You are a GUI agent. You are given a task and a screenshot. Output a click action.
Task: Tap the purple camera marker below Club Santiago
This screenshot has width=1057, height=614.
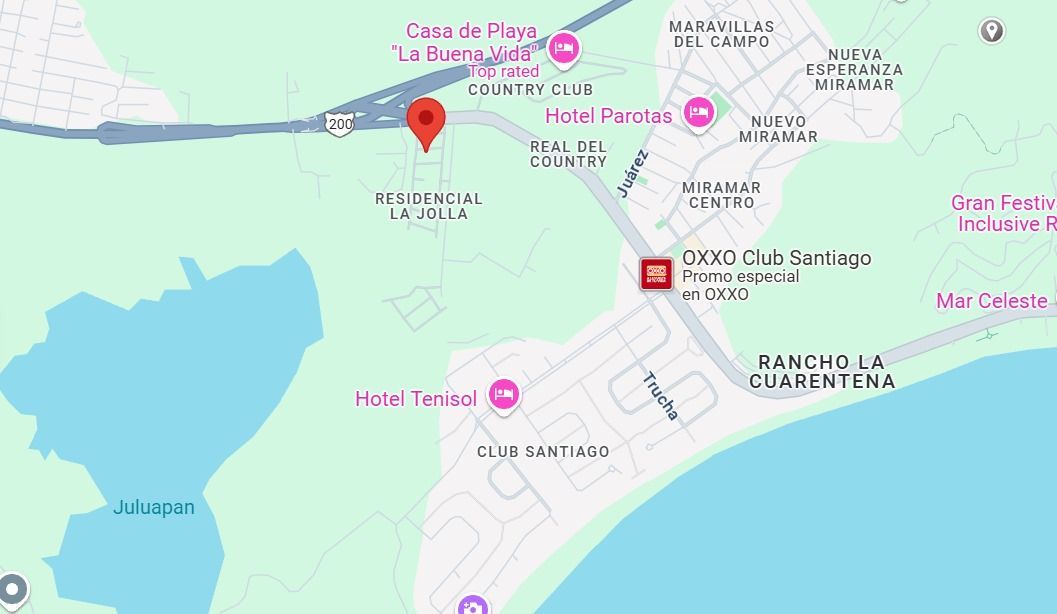pos(473,606)
